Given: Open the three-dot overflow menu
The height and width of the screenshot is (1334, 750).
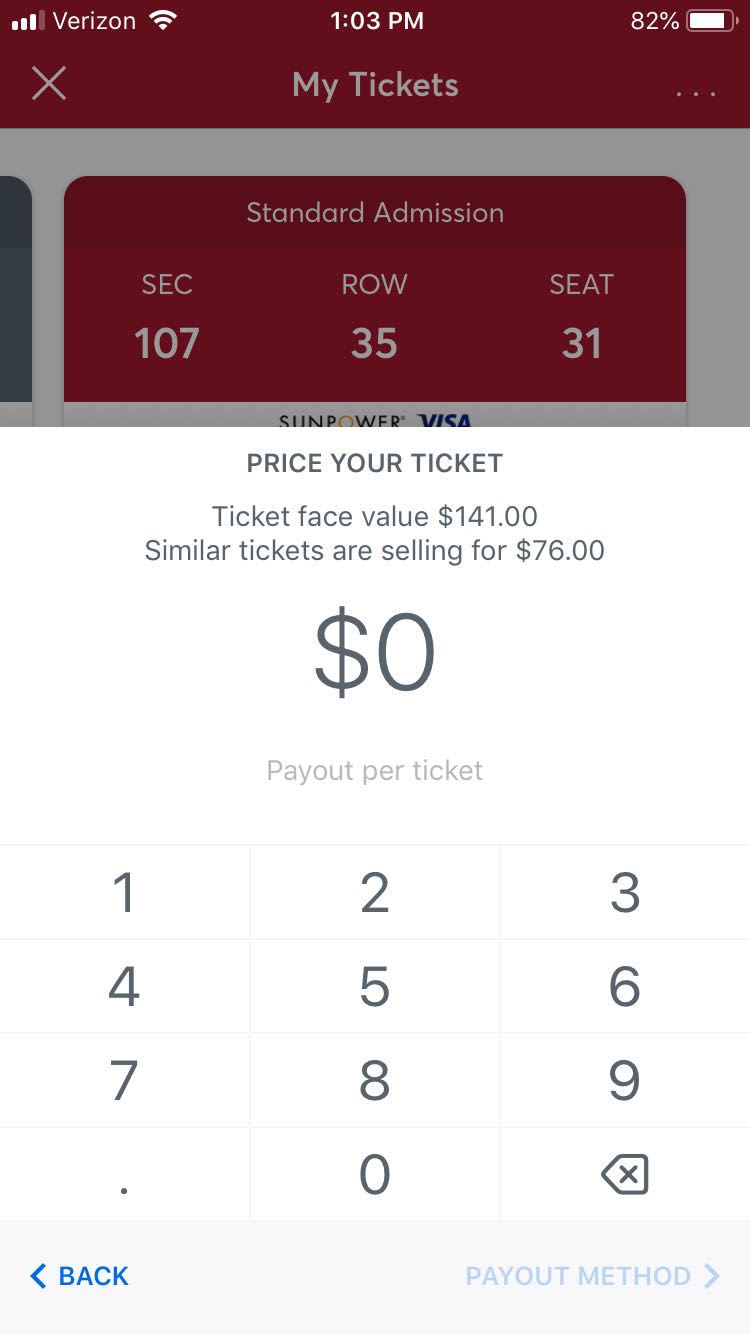Looking at the screenshot, I should click(696, 93).
